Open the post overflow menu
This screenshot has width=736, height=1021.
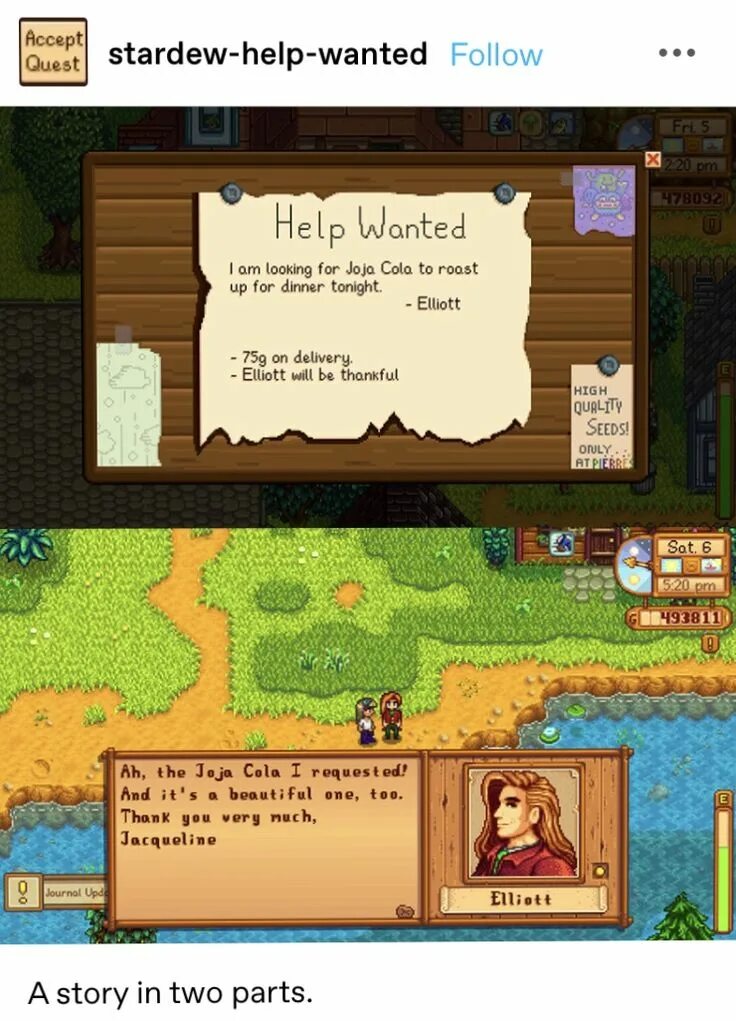tap(677, 53)
